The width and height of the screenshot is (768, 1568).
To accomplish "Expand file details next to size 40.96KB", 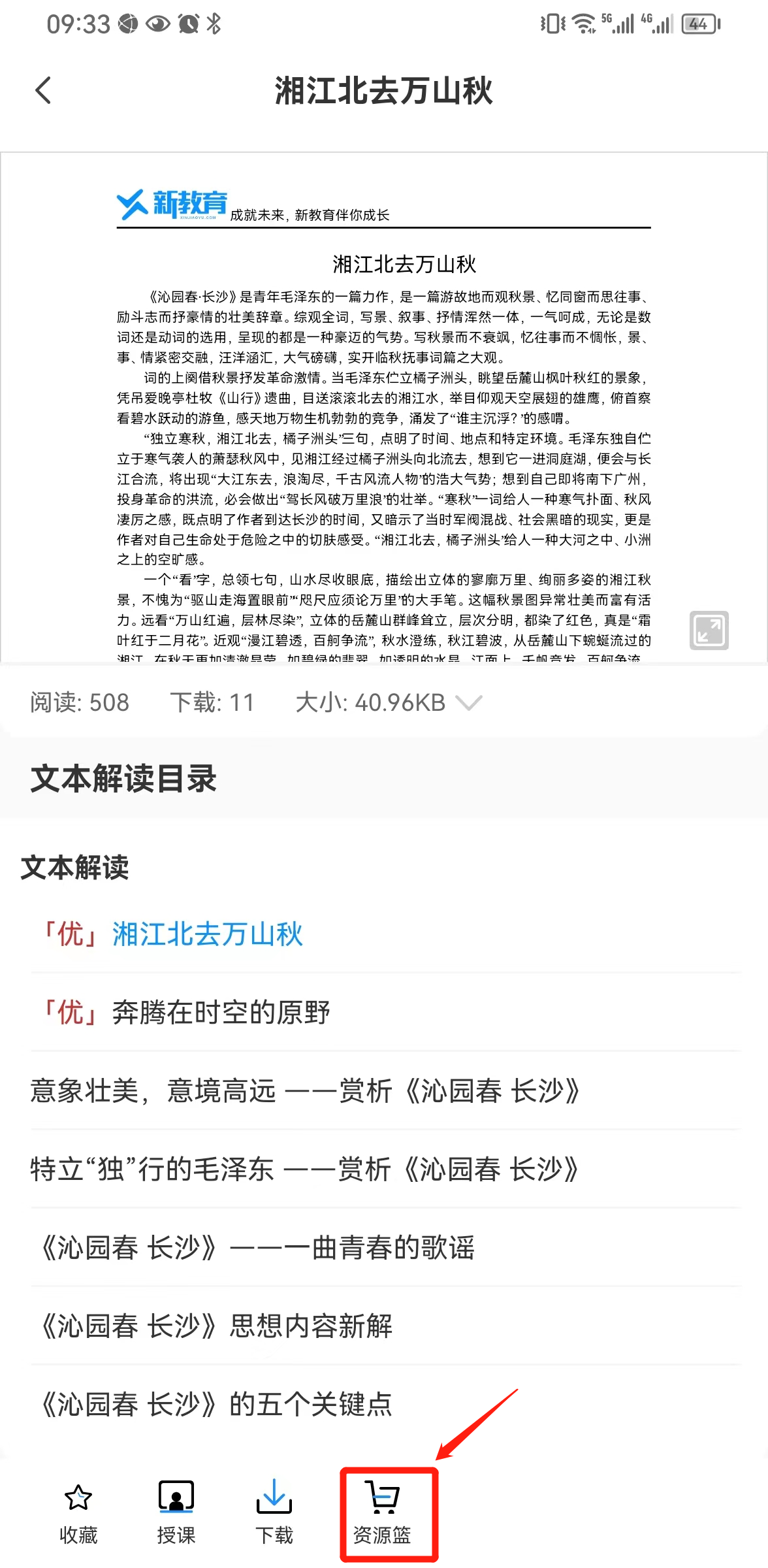I will tap(469, 703).
